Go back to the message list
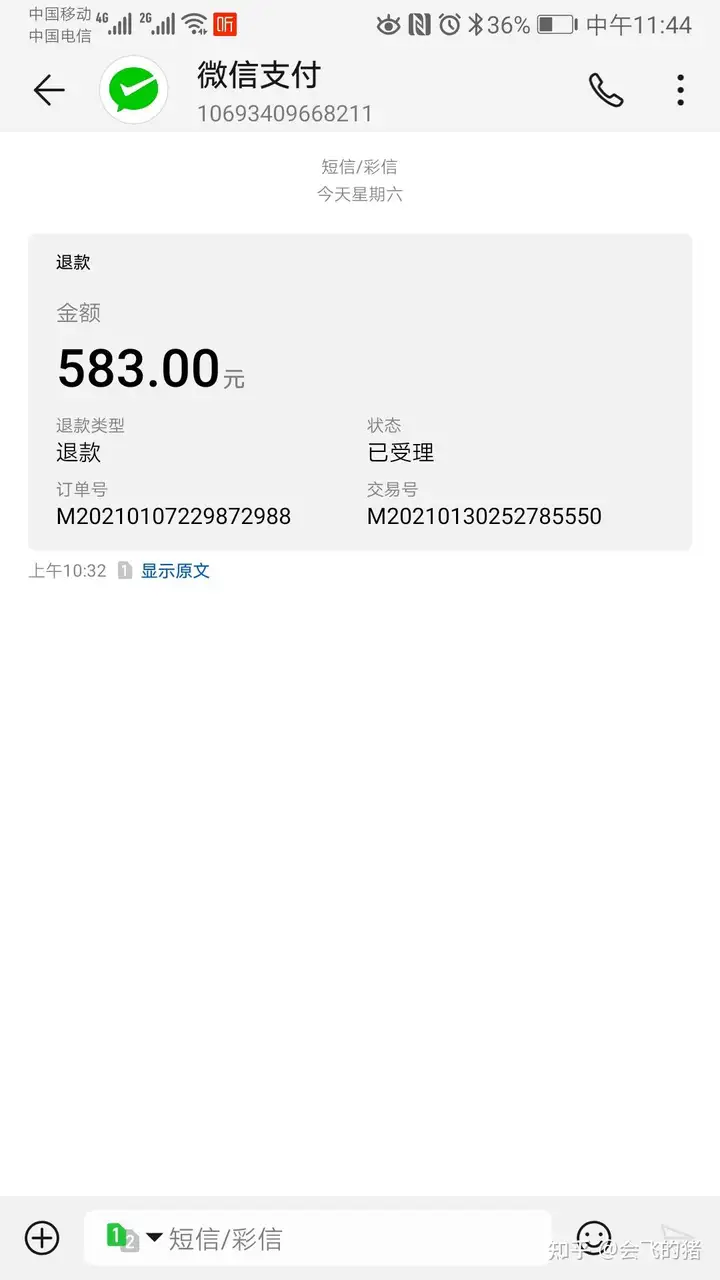Viewport: 720px width, 1280px height. coord(48,91)
